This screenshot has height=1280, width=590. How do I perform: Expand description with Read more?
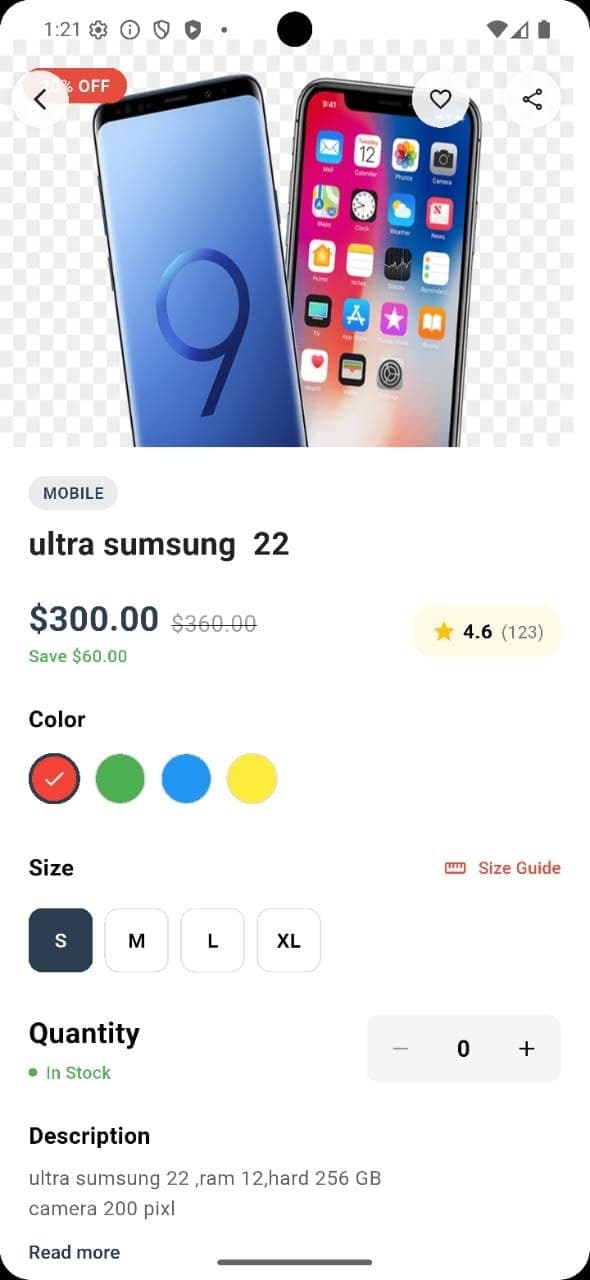point(74,1252)
